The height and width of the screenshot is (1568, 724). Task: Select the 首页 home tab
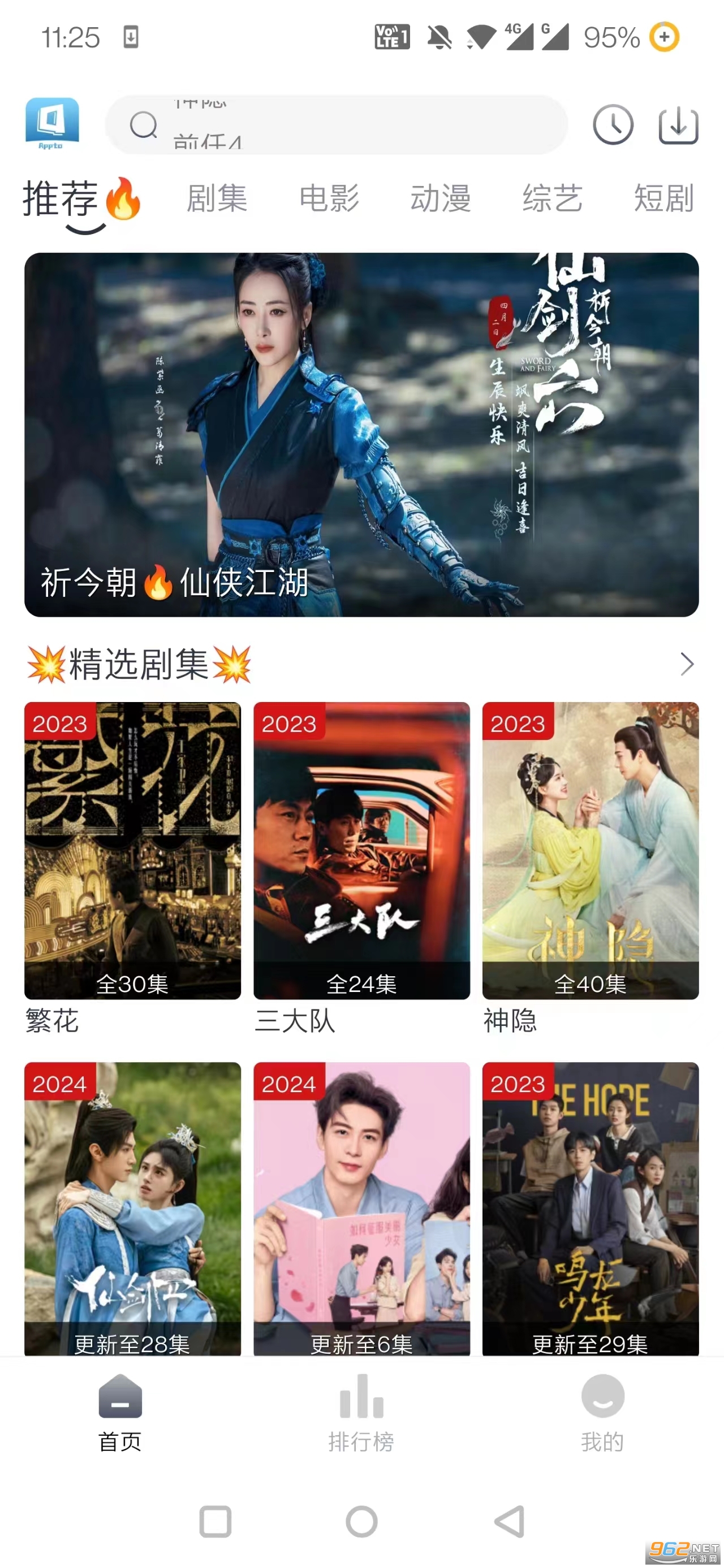120,1413
